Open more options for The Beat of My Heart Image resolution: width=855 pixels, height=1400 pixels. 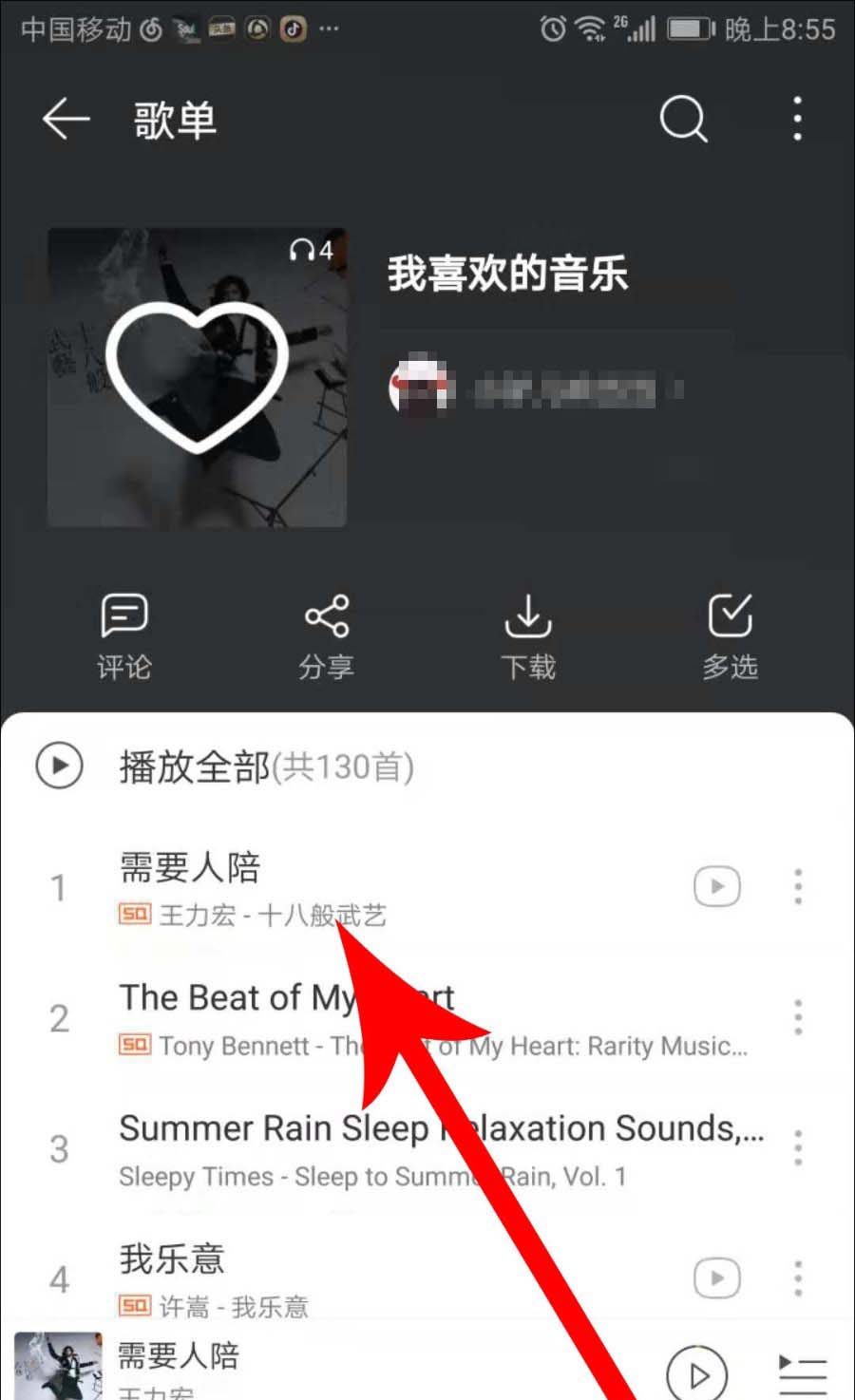point(798,1018)
